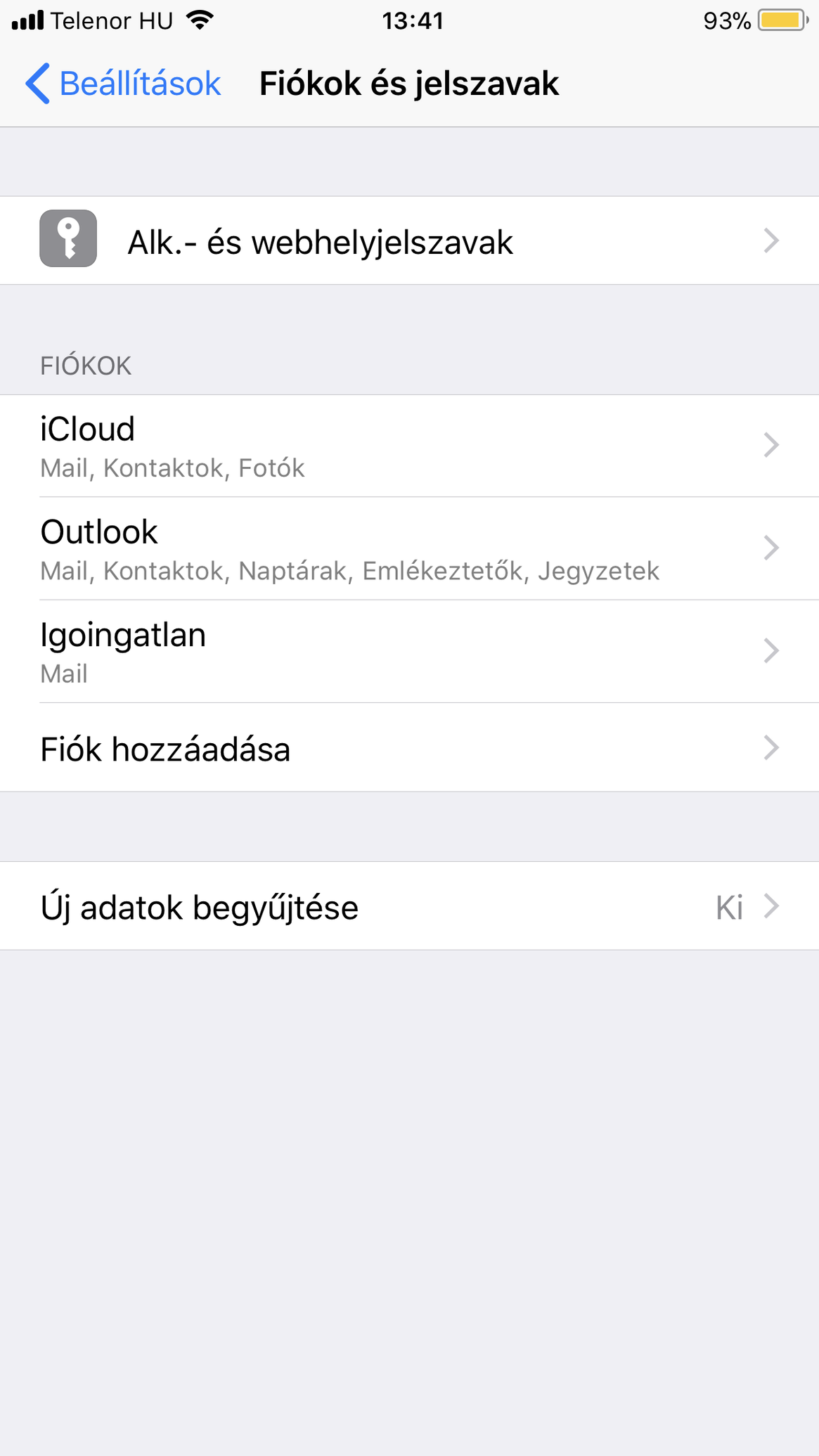Open Alk.- és webhelyjelszavak
This screenshot has height=1456, width=819.
tap(409, 240)
